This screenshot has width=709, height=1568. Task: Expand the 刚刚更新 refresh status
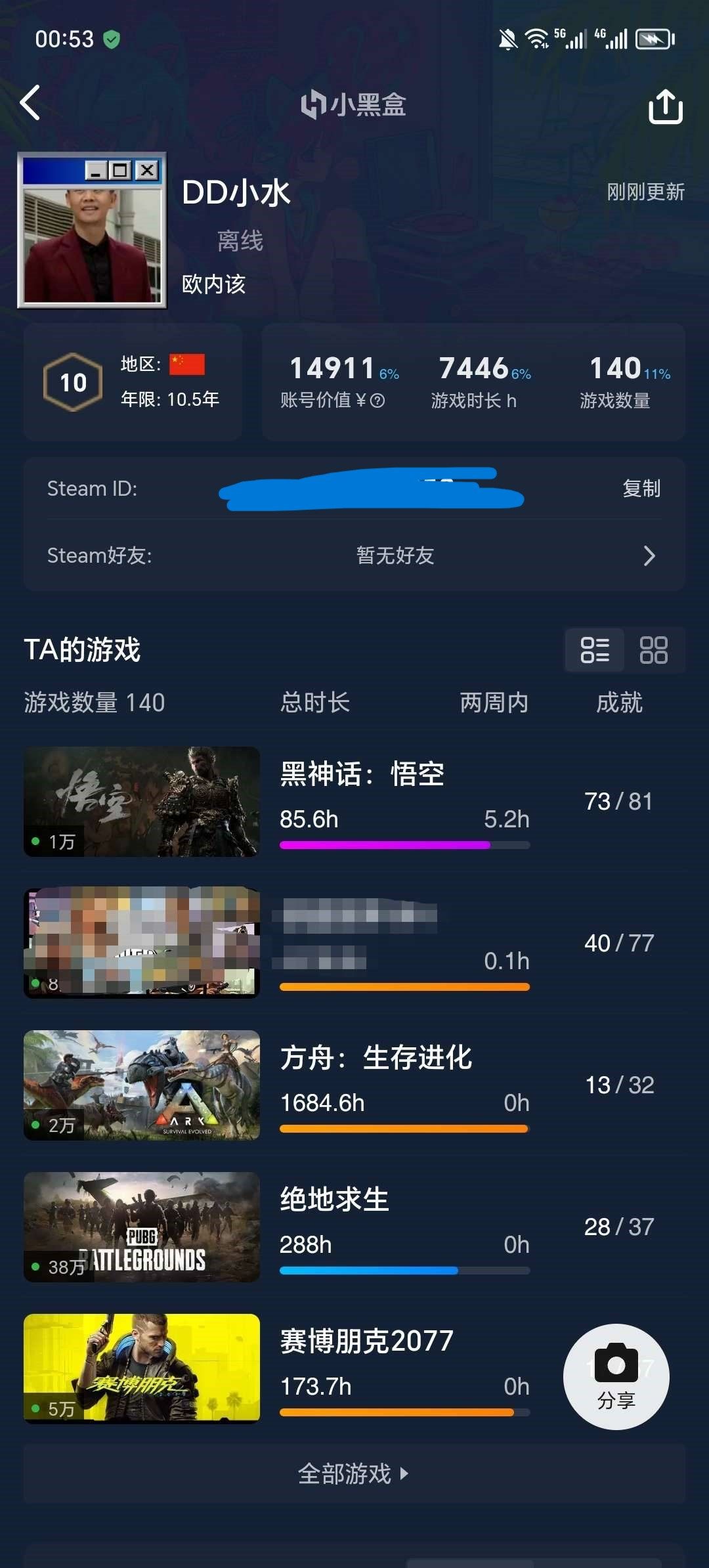tap(646, 192)
